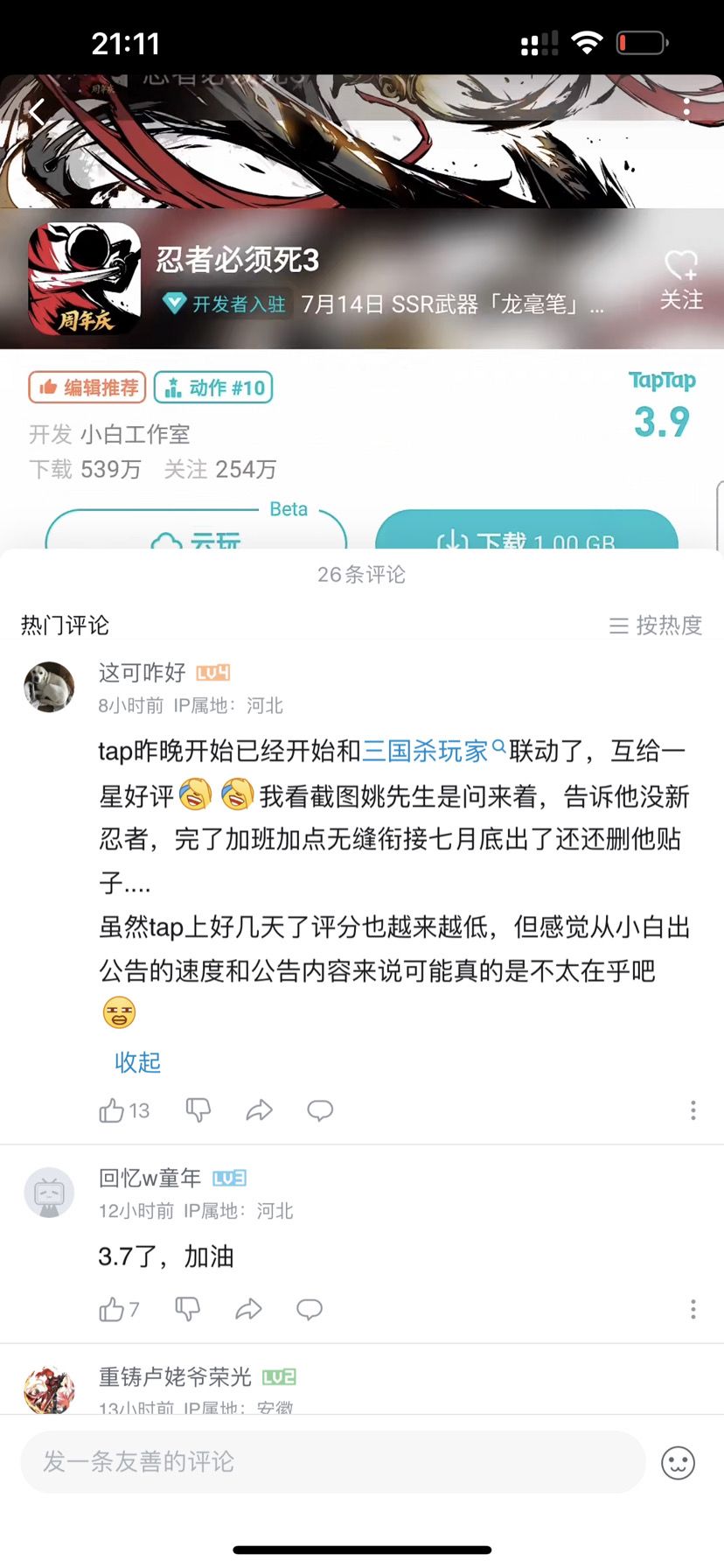Screen dimensions: 724x1568
Task: Share 回忆w童年's comment
Action: click(249, 1309)
